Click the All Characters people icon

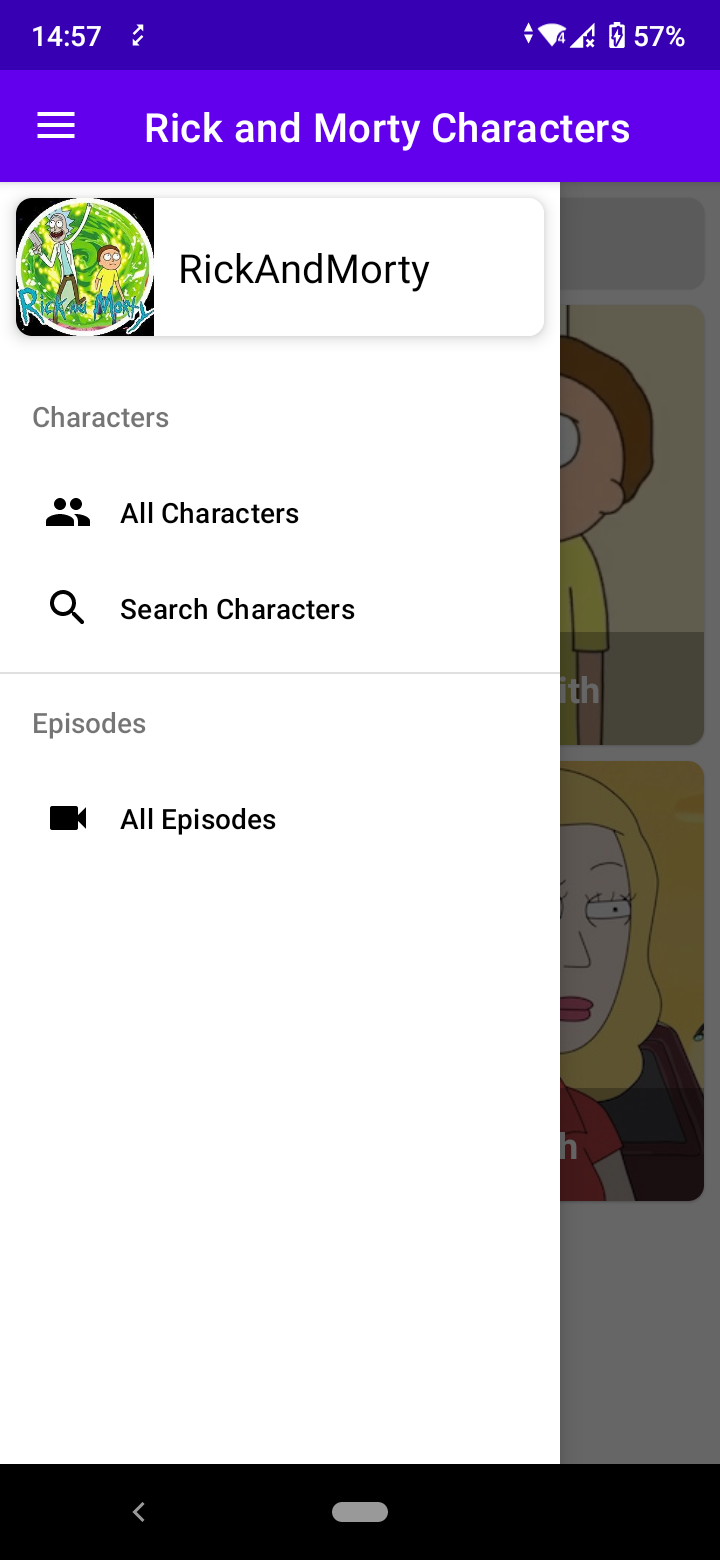66,512
